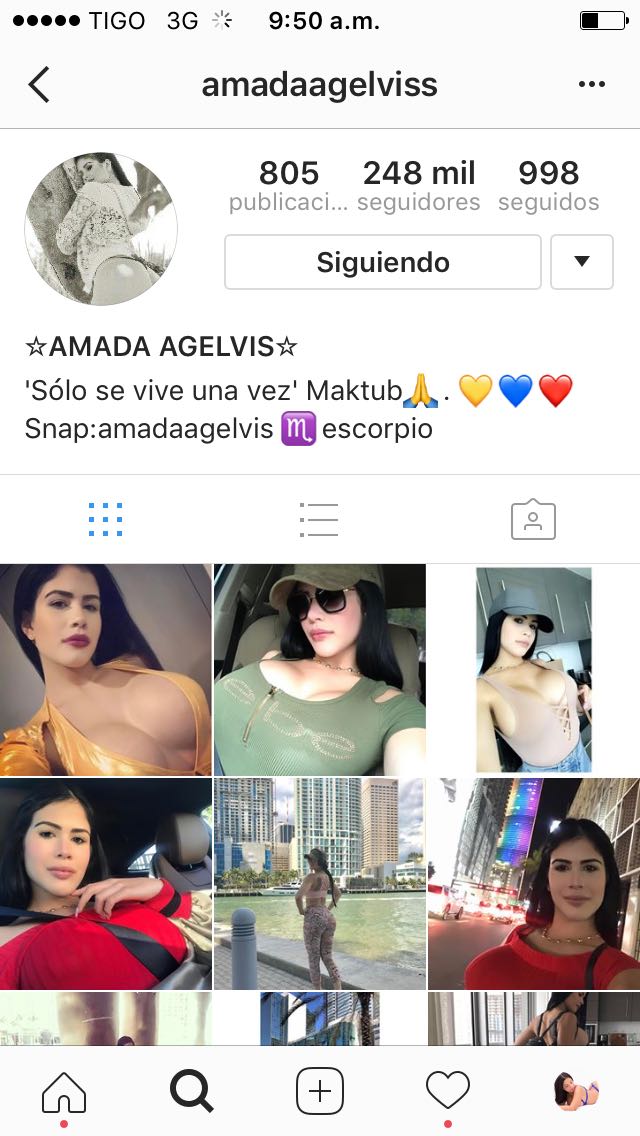Open the red top seatbelt post
Viewport: 640px width, 1136px height.
pyautogui.click(x=105, y=884)
